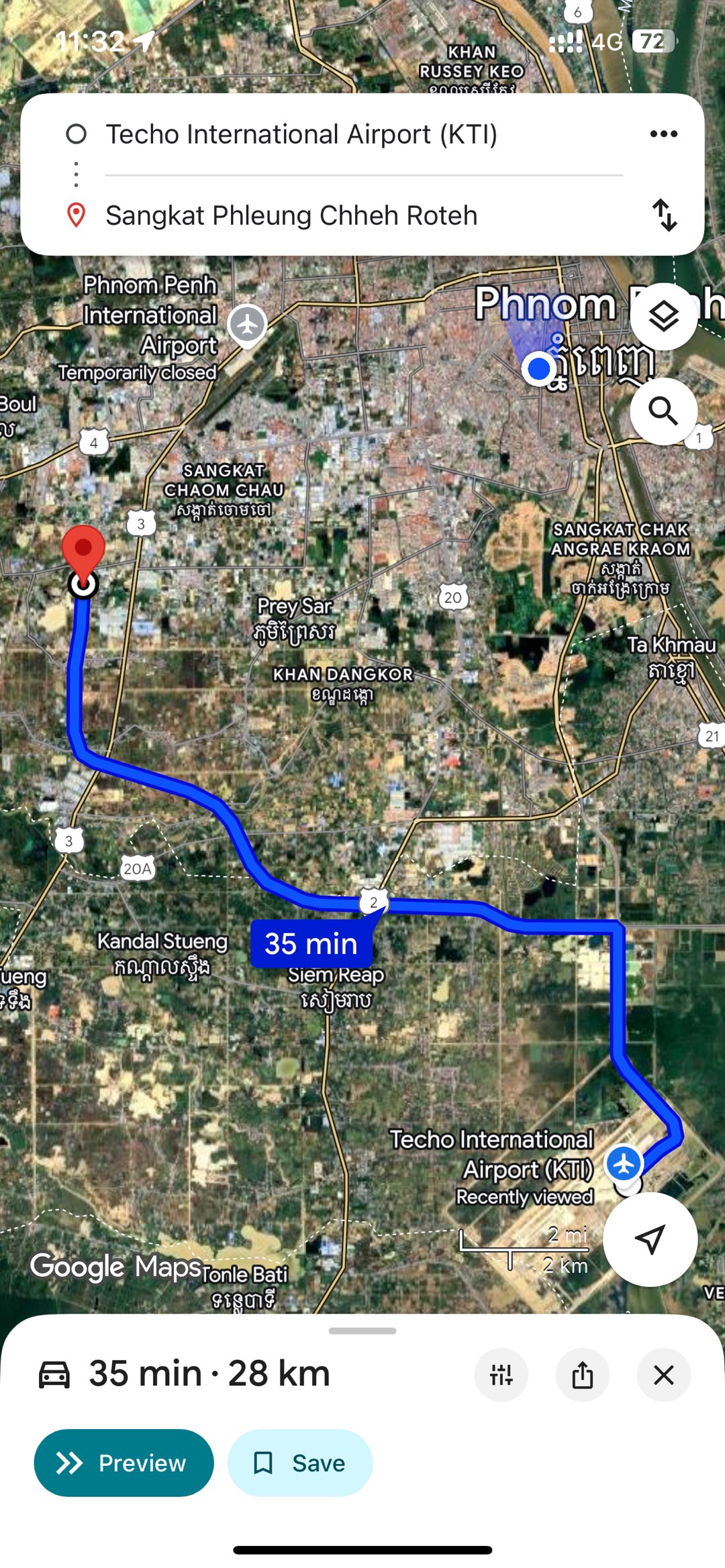Open the map layers selector

click(x=663, y=317)
